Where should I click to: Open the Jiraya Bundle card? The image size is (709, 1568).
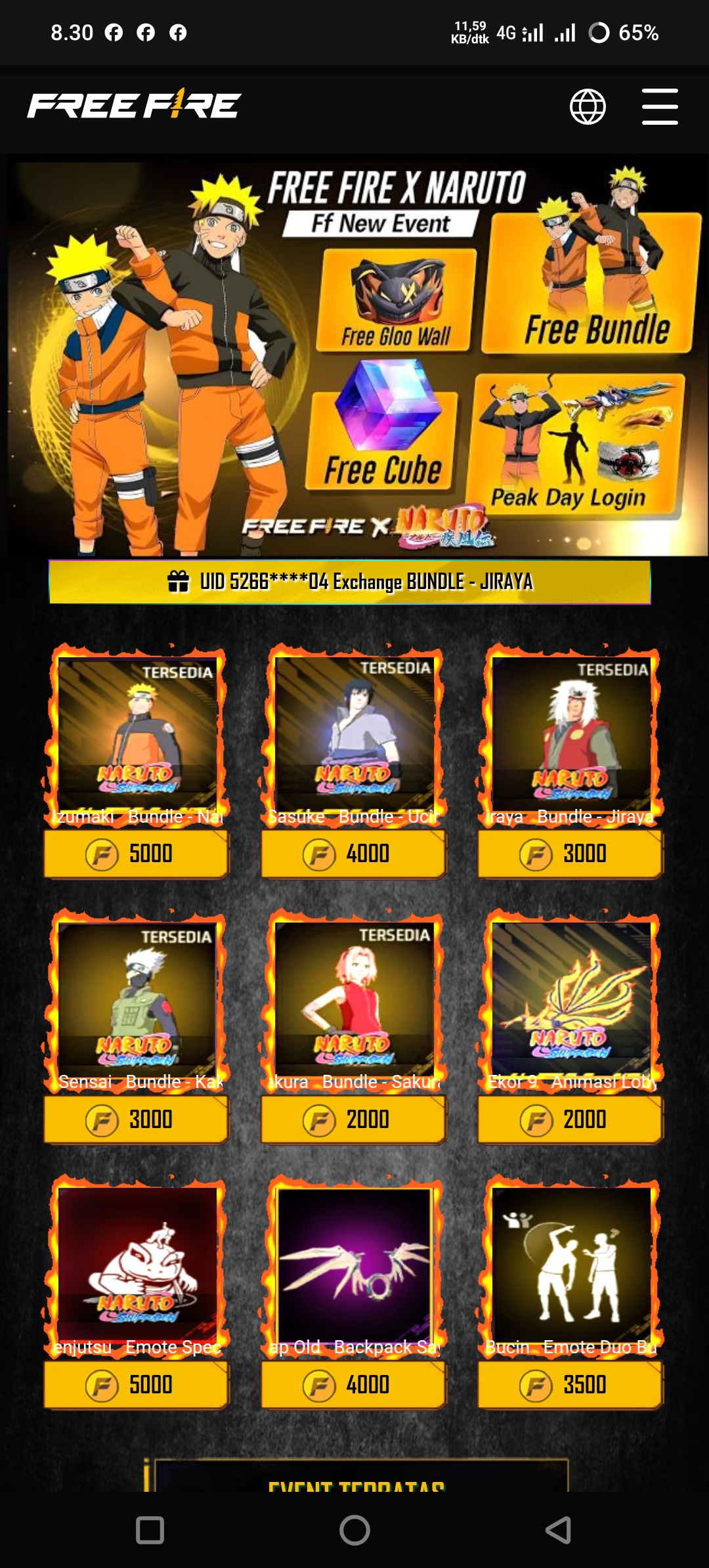(571, 734)
